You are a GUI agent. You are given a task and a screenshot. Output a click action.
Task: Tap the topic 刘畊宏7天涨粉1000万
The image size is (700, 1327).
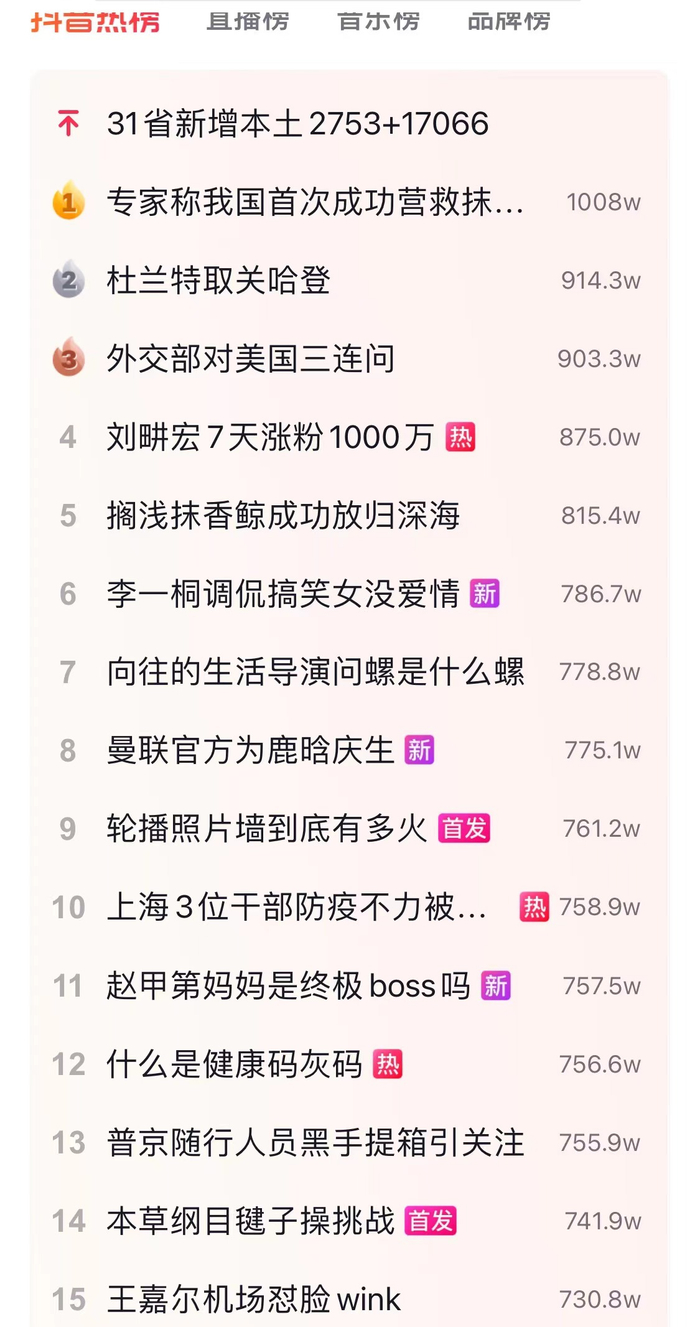(x=270, y=437)
